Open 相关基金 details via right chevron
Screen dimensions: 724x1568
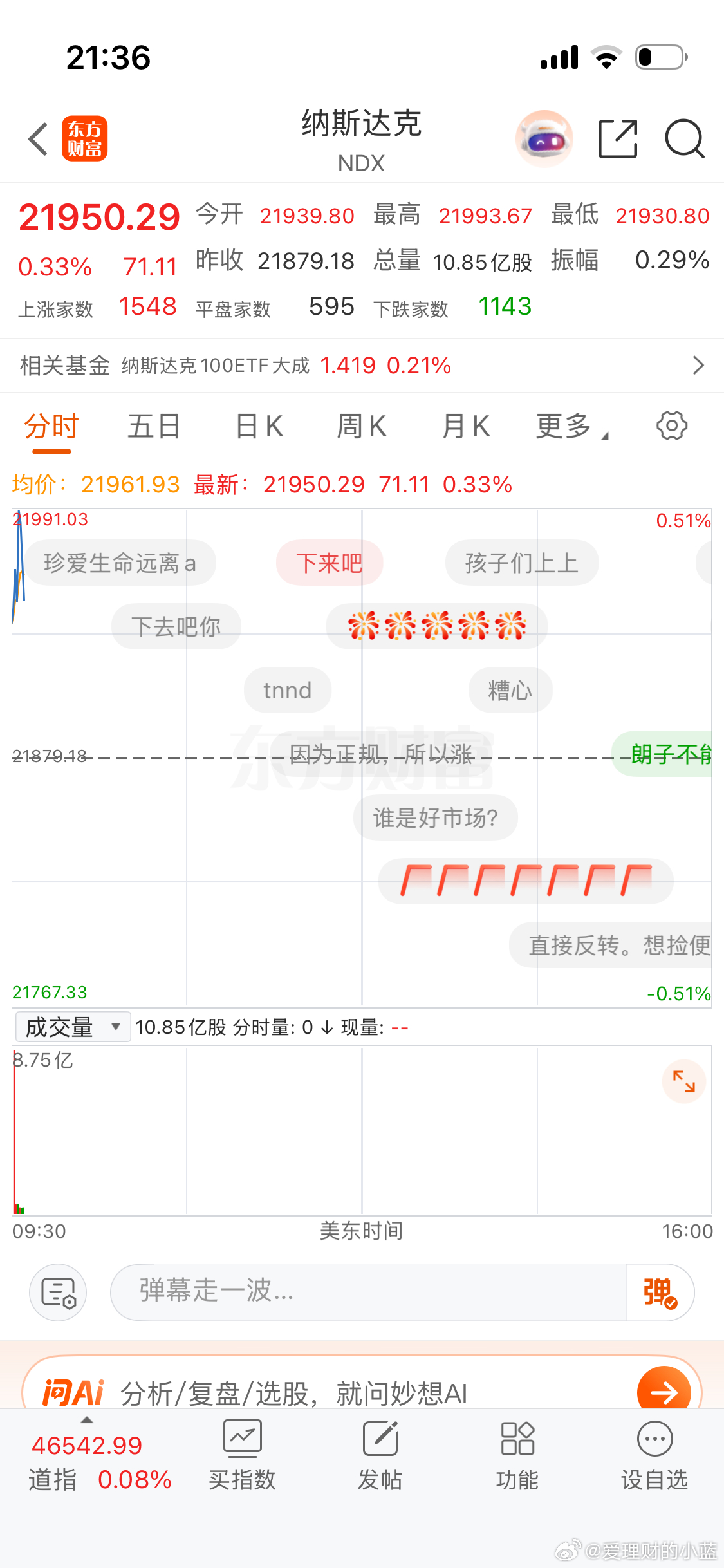tap(699, 365)
